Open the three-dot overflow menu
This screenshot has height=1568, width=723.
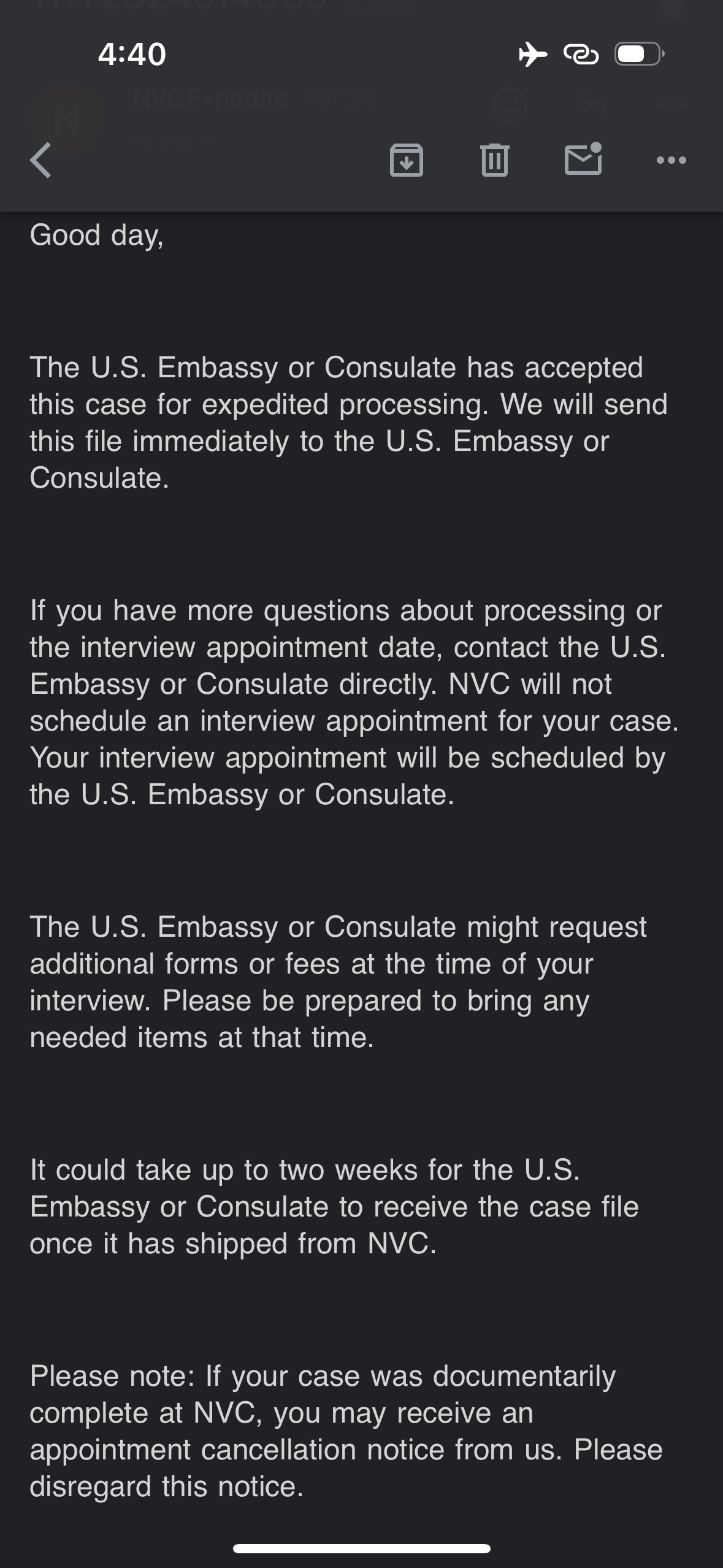(x=671, y=160)
